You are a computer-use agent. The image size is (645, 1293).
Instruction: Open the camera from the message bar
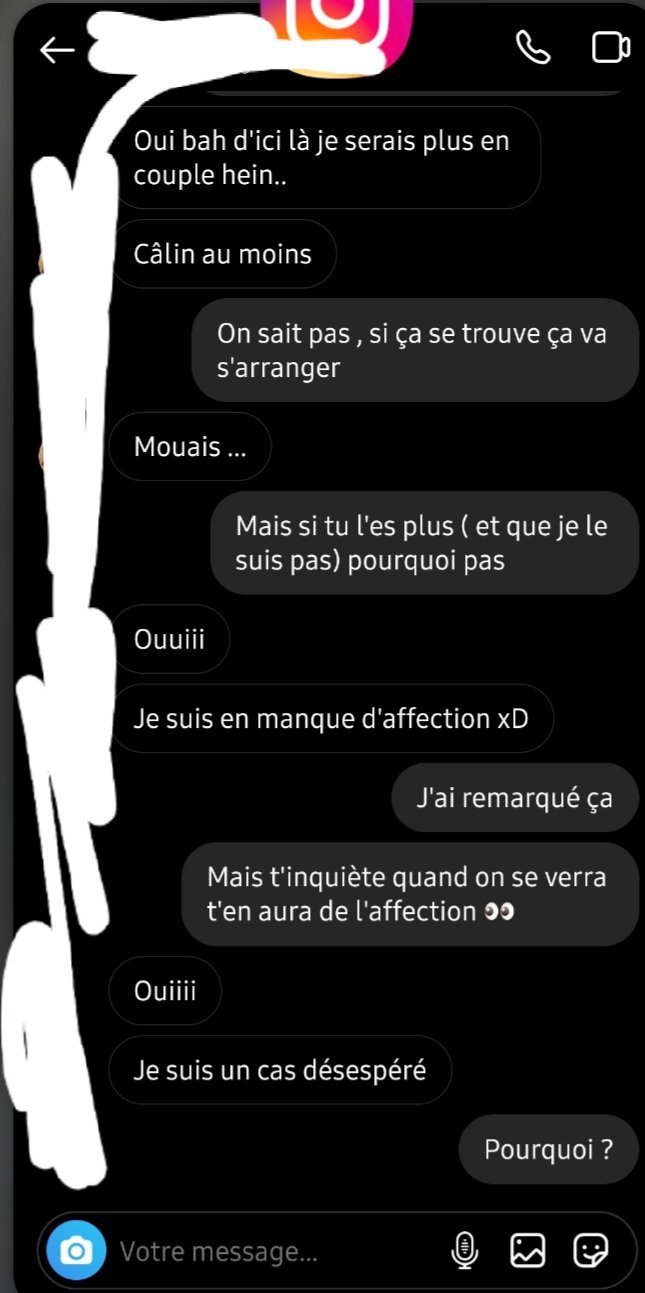76,1250
